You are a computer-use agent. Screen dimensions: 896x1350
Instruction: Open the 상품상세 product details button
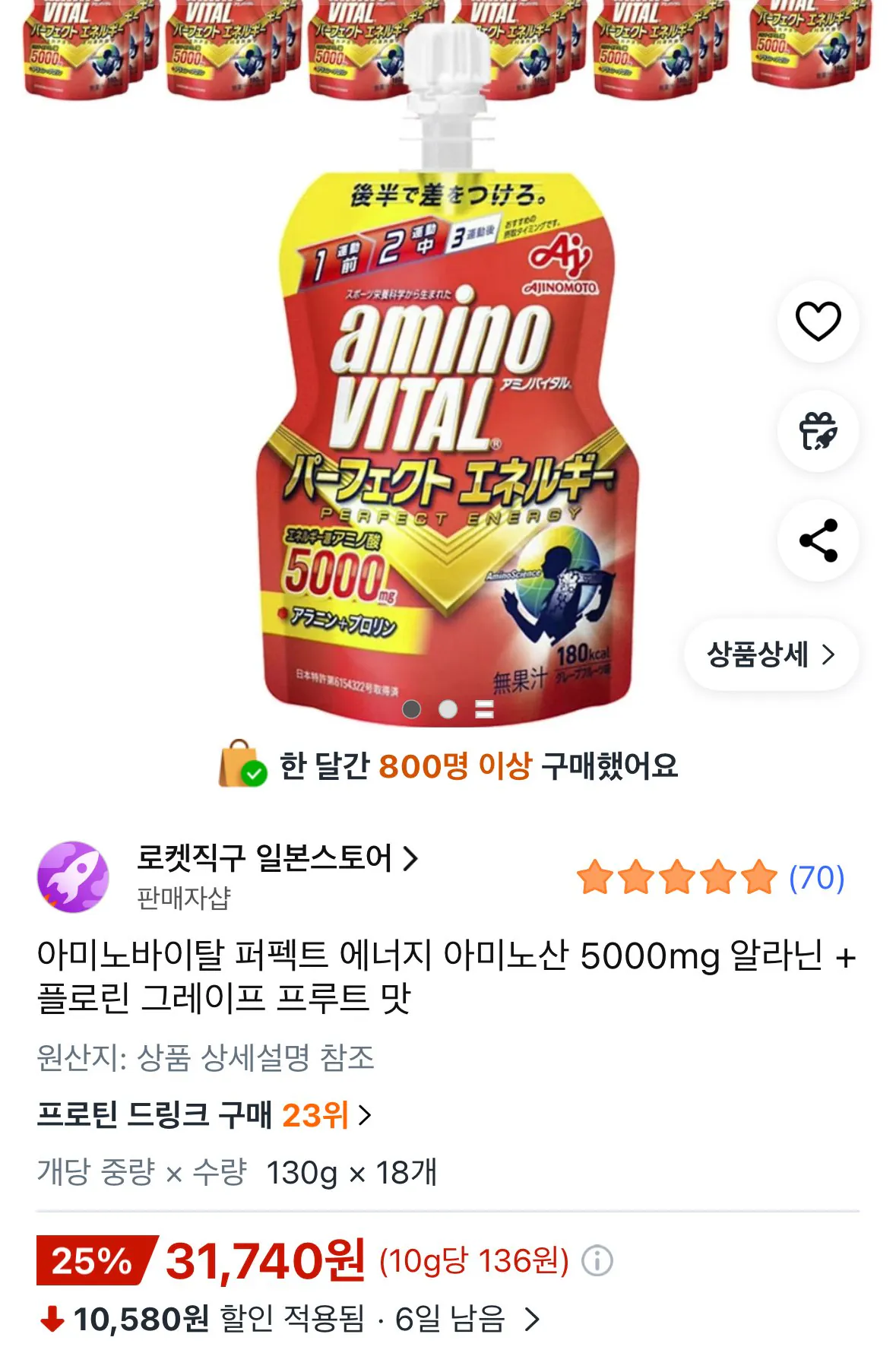(770, 654)
